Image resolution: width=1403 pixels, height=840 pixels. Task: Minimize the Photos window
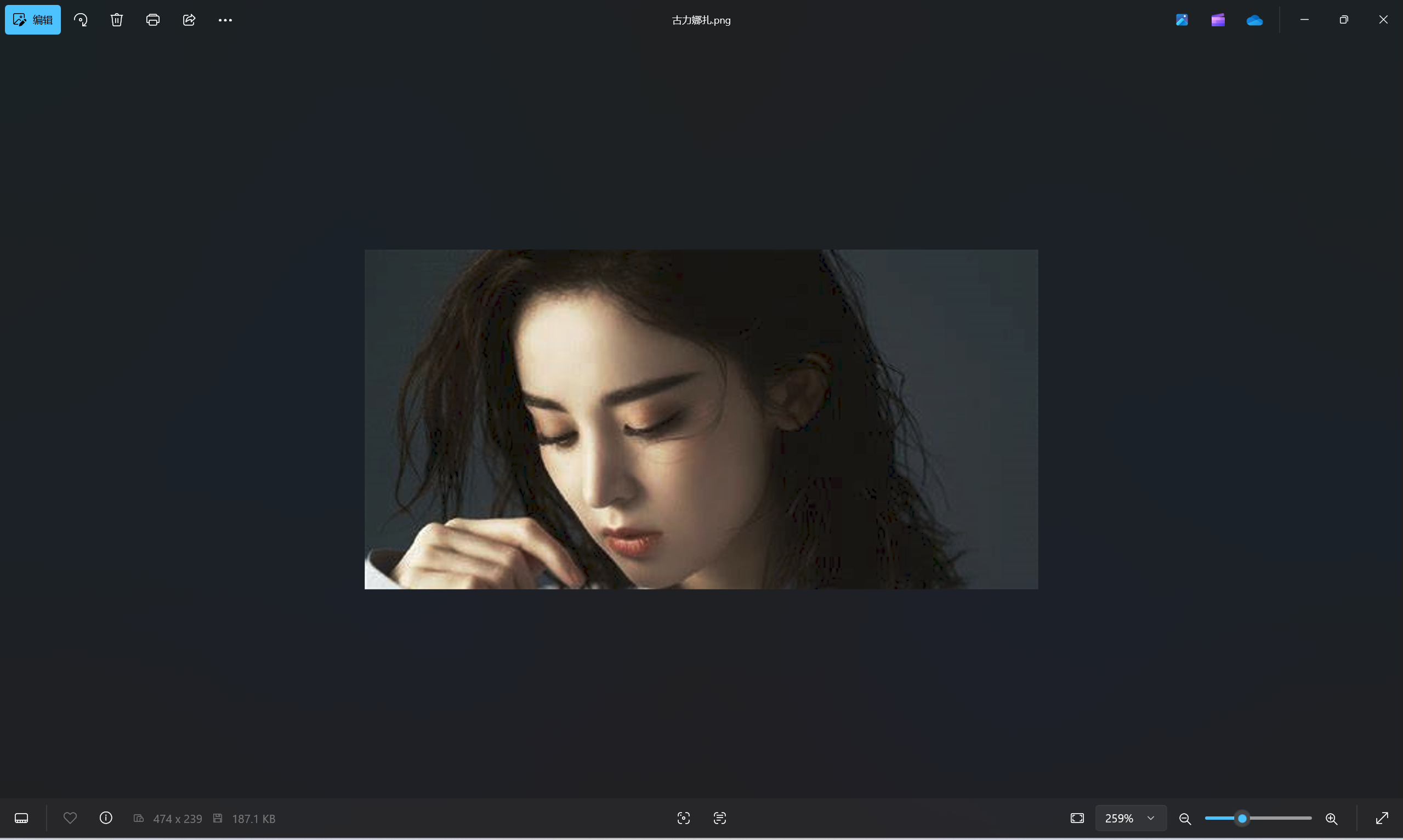coord(1304,20)
